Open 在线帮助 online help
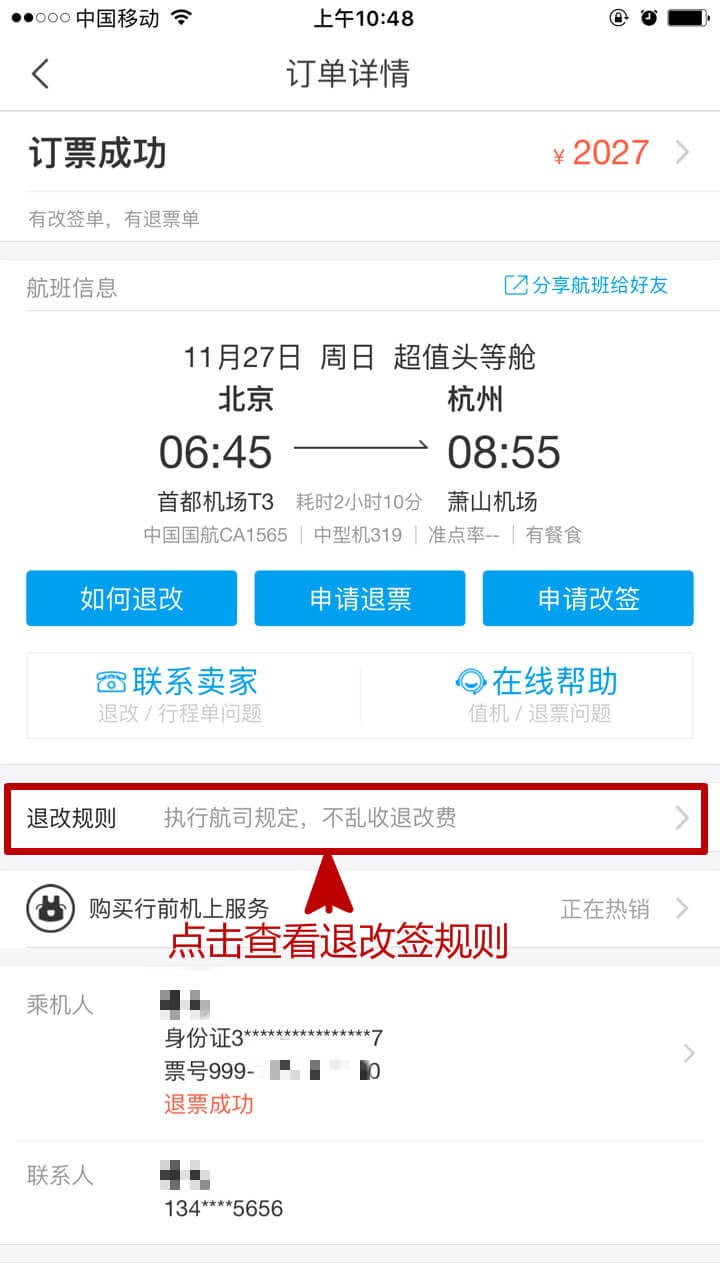The width and height of the screenshot is (720, 1280). pos(538,695)
